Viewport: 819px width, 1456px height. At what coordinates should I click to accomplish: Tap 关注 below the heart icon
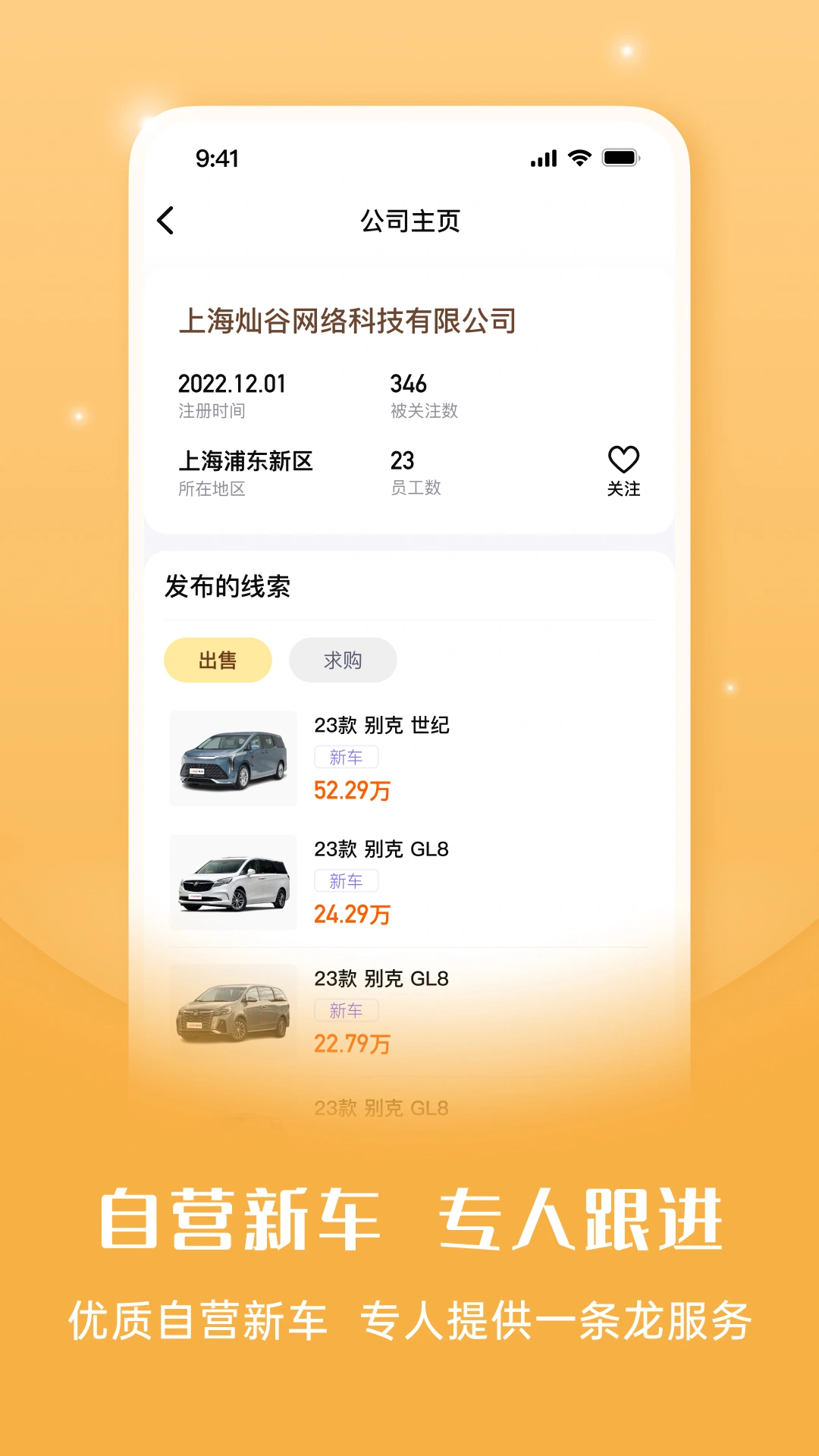pyautogui.click(x=622, y=490)
